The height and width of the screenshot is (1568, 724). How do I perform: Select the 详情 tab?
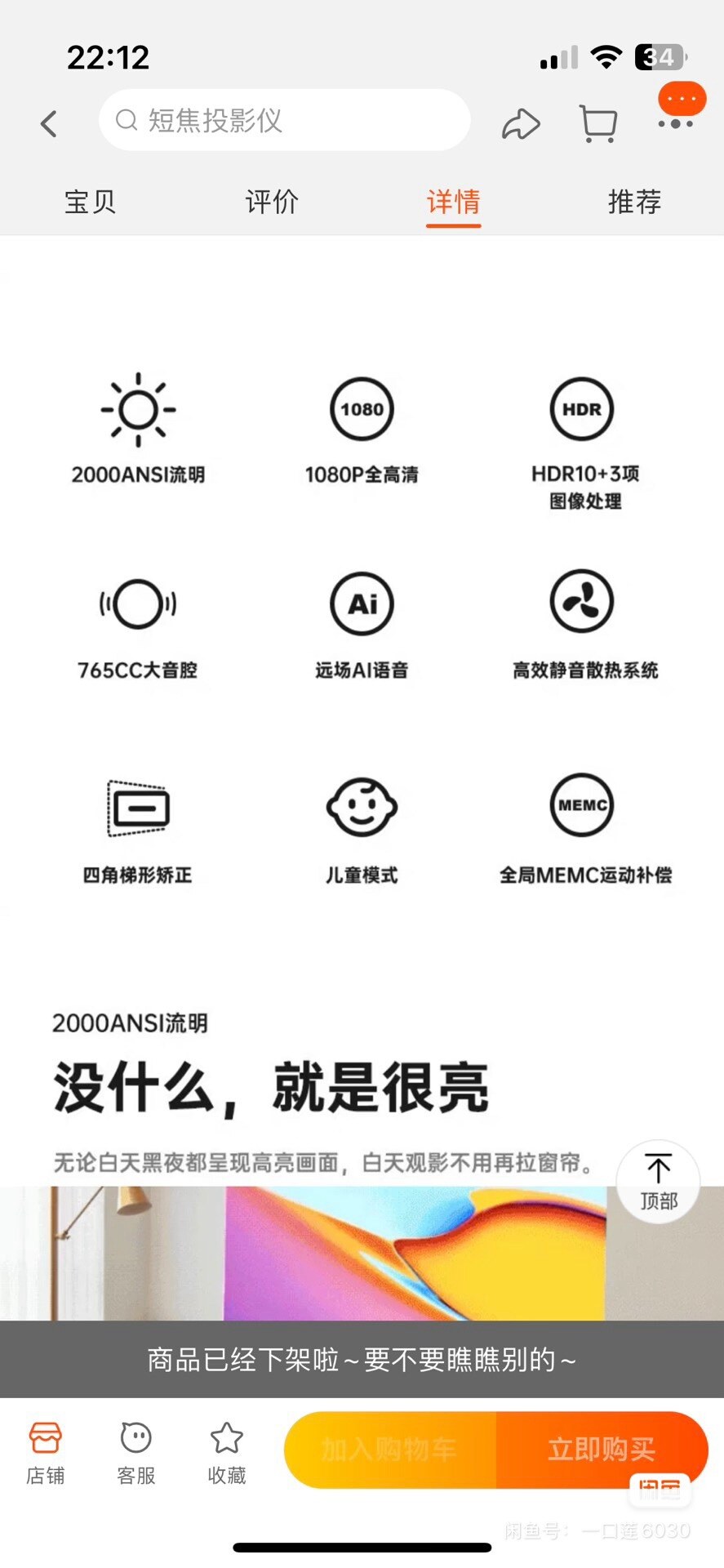click(453, 202)
